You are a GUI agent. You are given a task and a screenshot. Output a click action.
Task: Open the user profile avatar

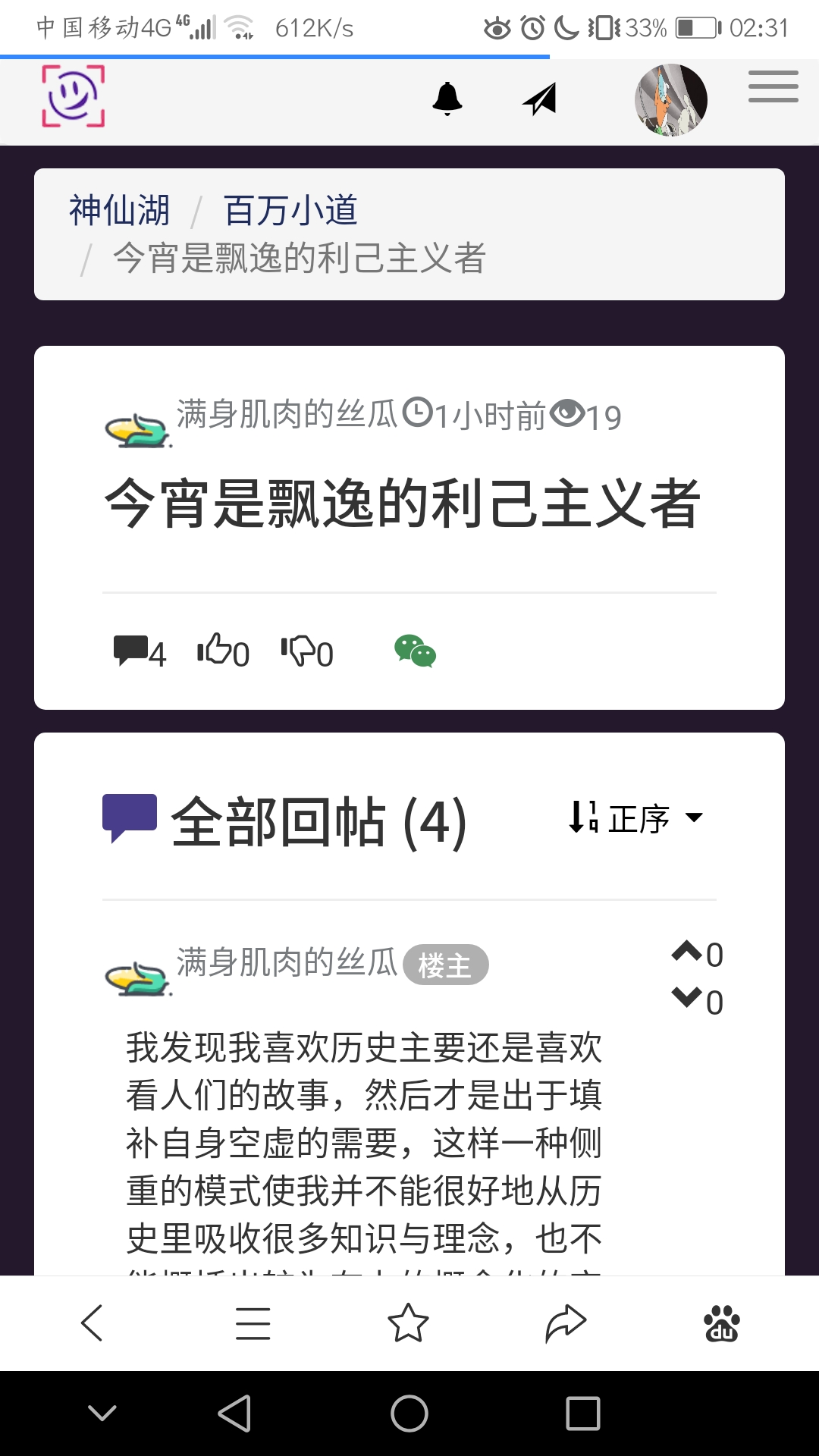coord(670,100)
